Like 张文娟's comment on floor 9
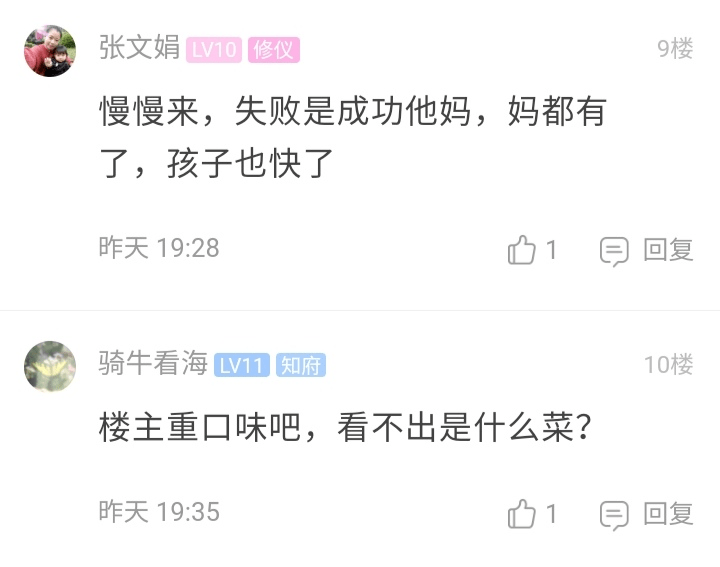Screen dimensions: 720x567 (523, 250)
